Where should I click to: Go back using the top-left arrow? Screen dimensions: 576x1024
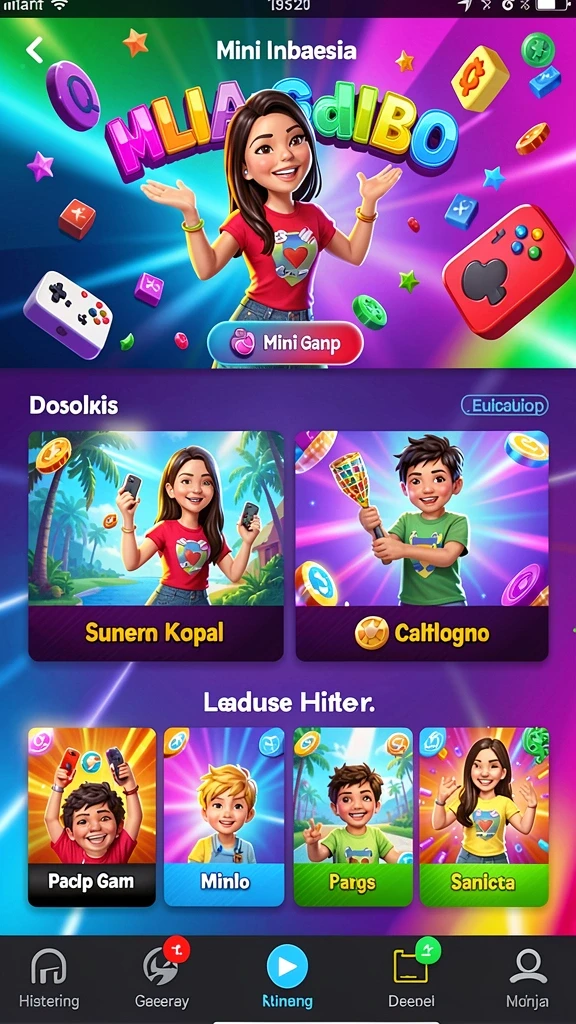point(35,50)
